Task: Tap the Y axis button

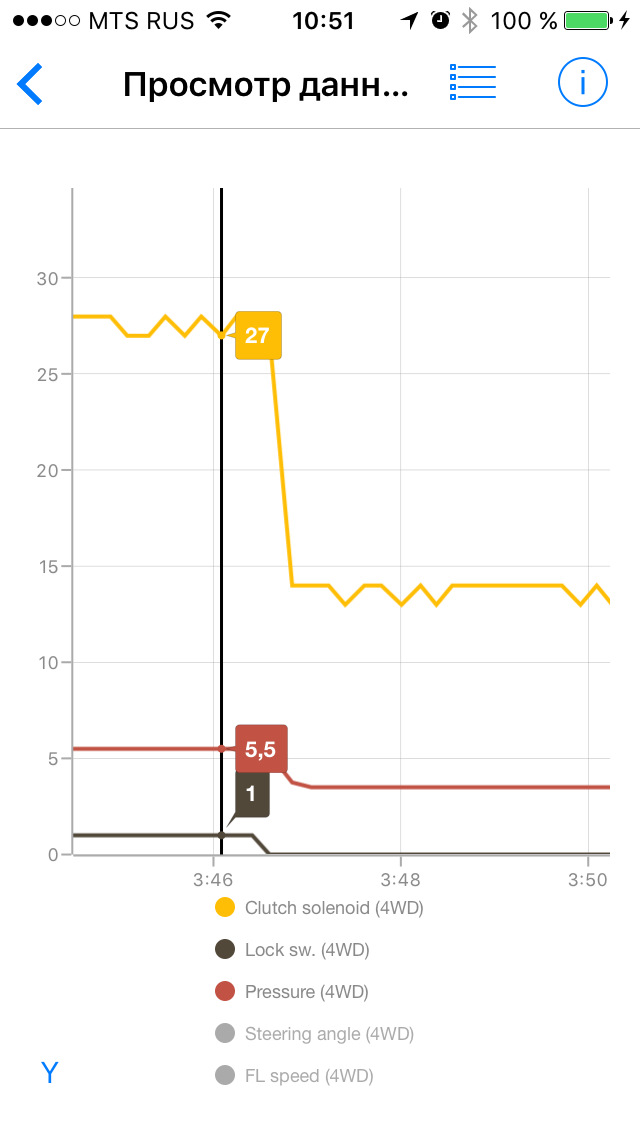Action: (x=50, y=1073)
